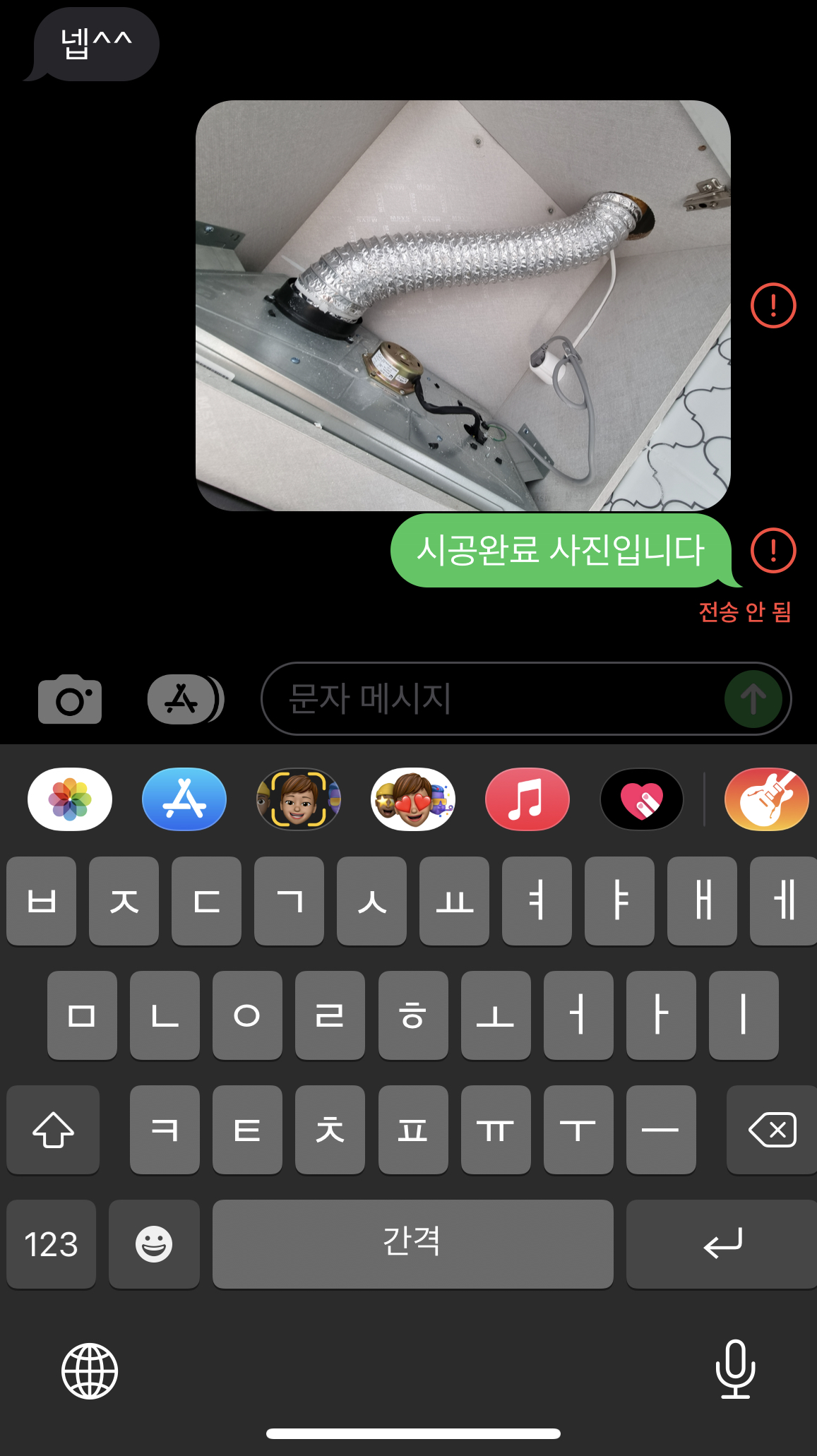
Task: Open the camera to attach a photo
Action: pos(70,699)
